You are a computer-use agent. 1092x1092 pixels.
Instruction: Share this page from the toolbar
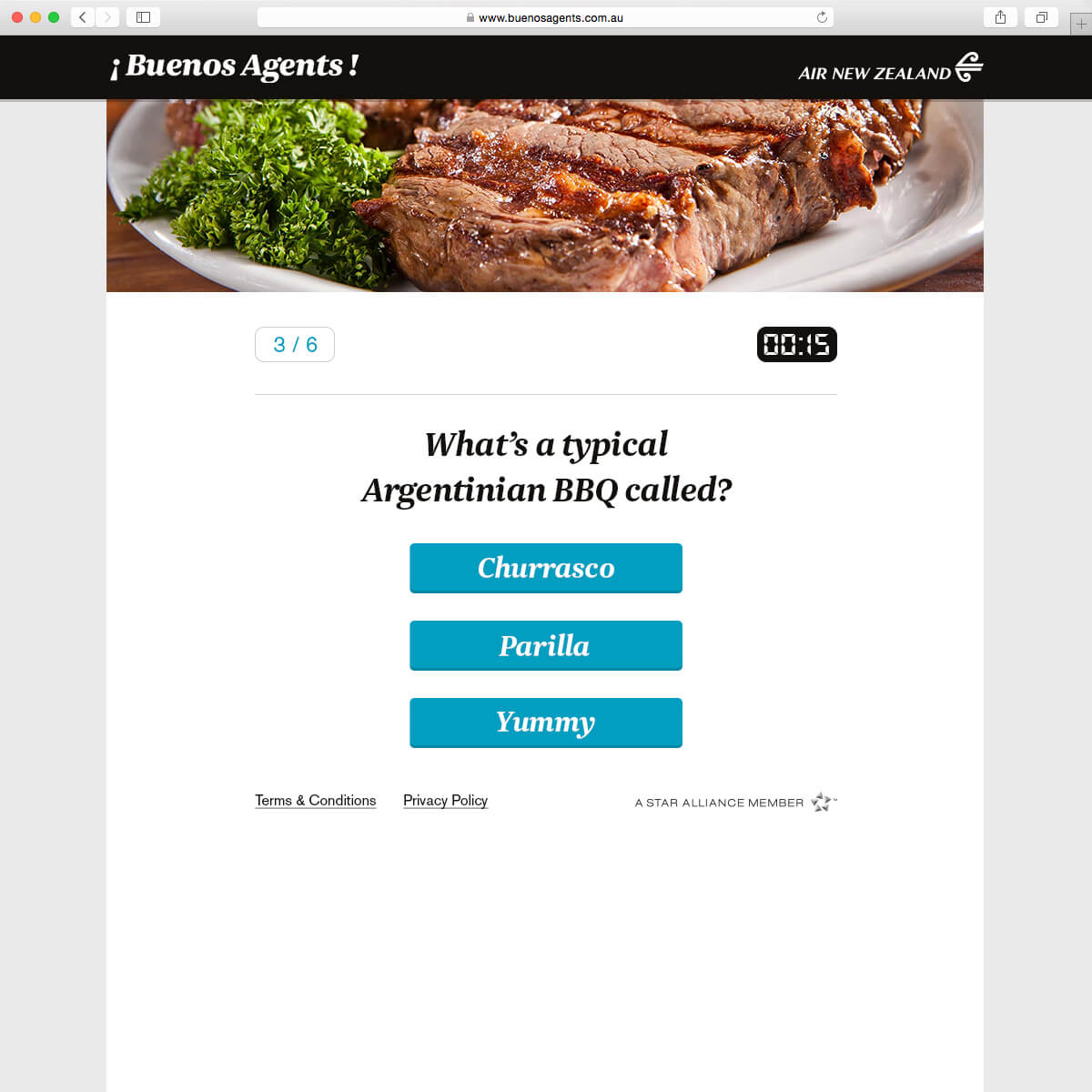1000,17
